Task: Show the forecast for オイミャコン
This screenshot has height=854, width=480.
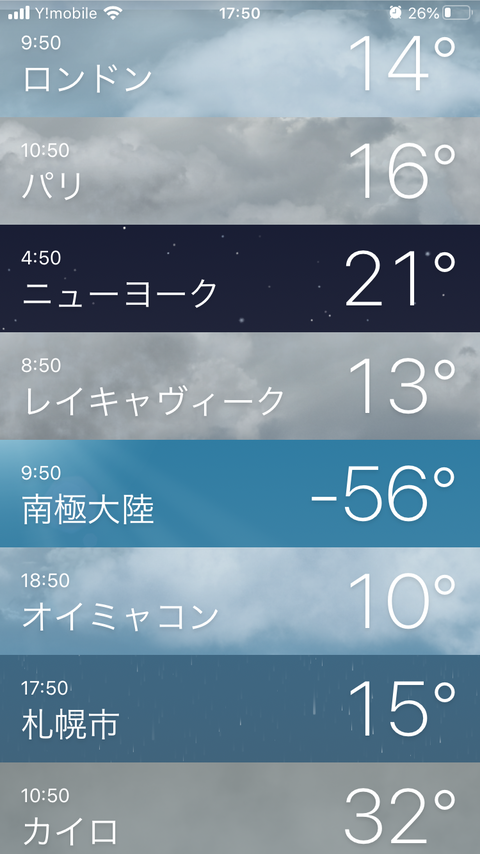Action: [240, 601]
